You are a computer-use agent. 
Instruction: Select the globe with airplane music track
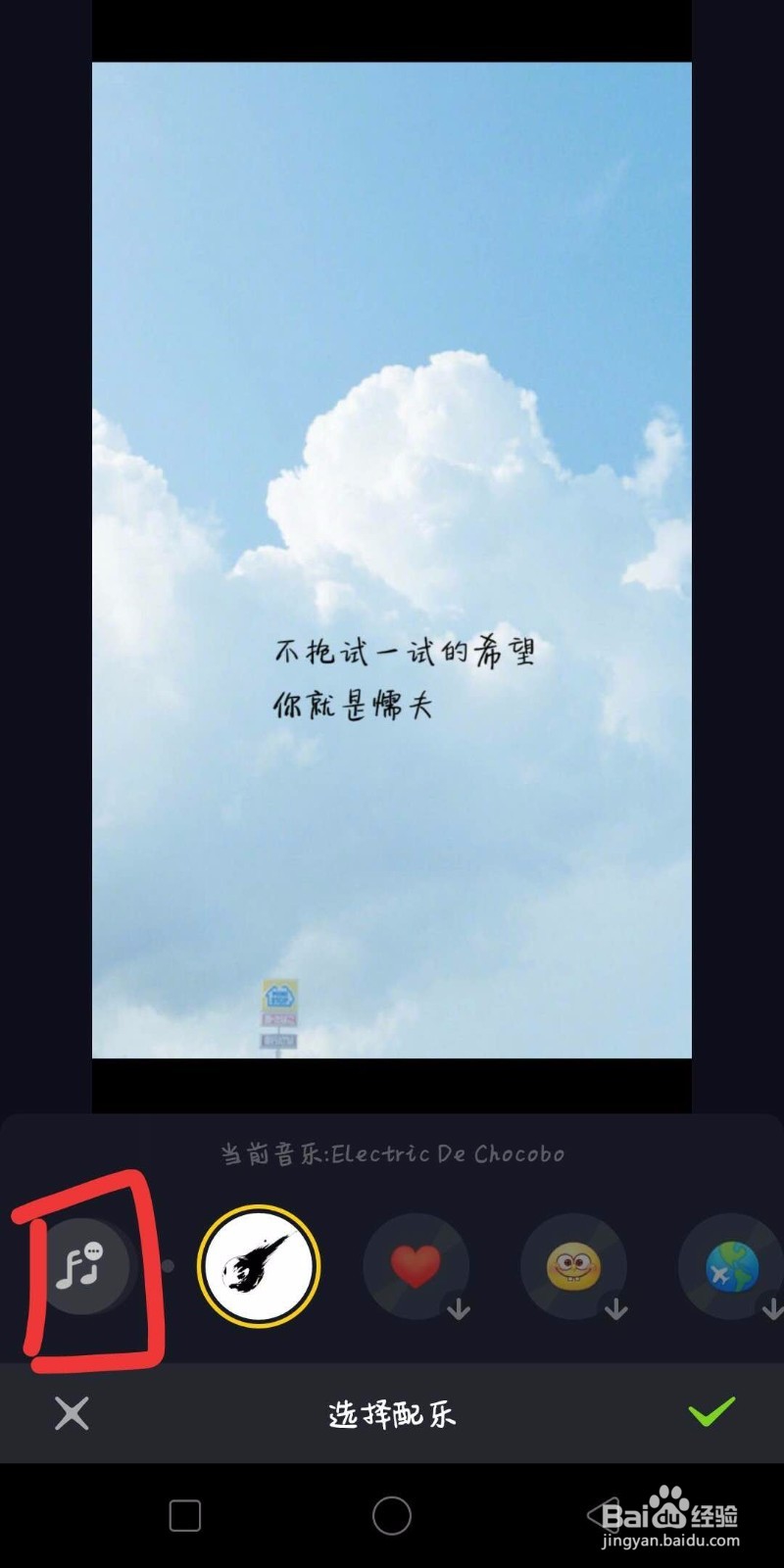731,1266
